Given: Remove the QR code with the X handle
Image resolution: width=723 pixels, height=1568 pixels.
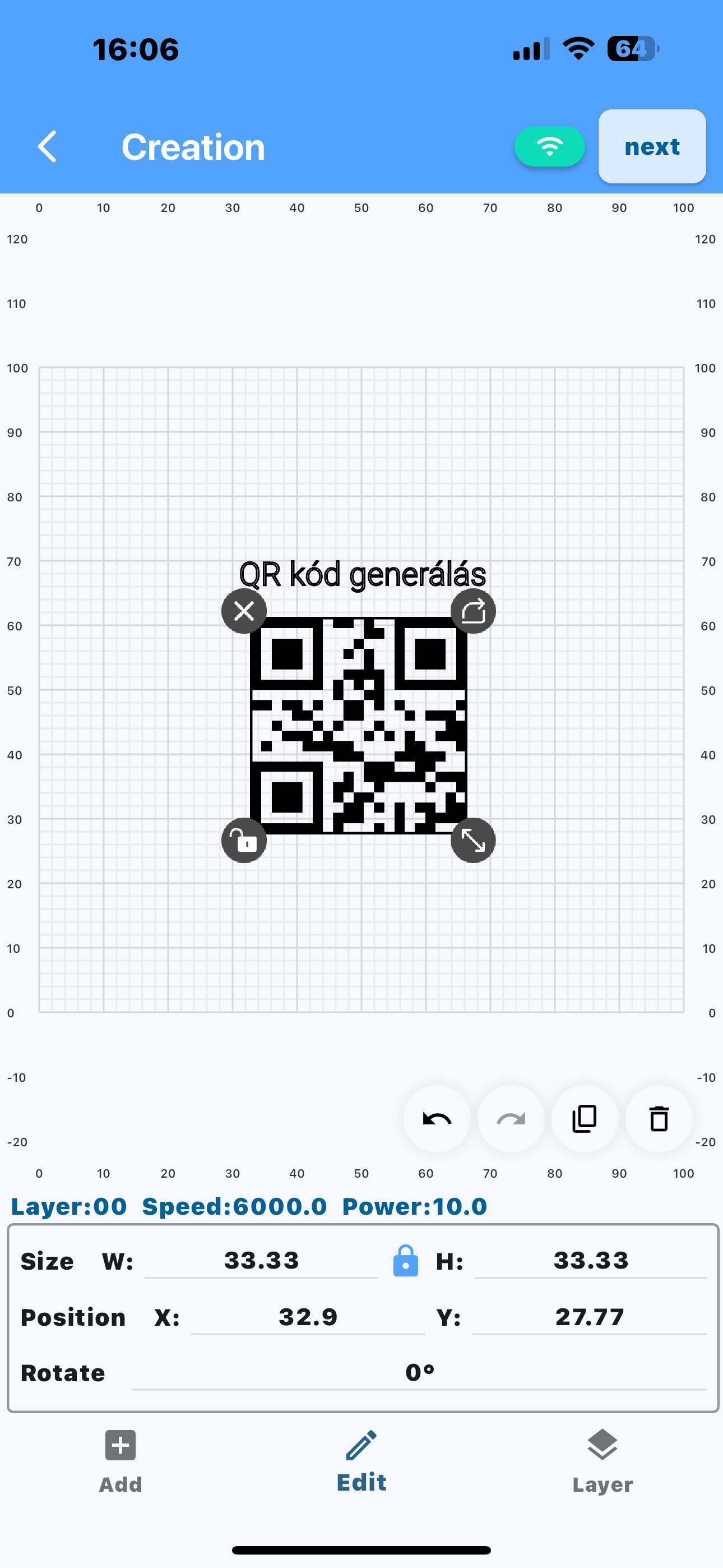Looking at the screenshot, I should (x=244, y=611).
